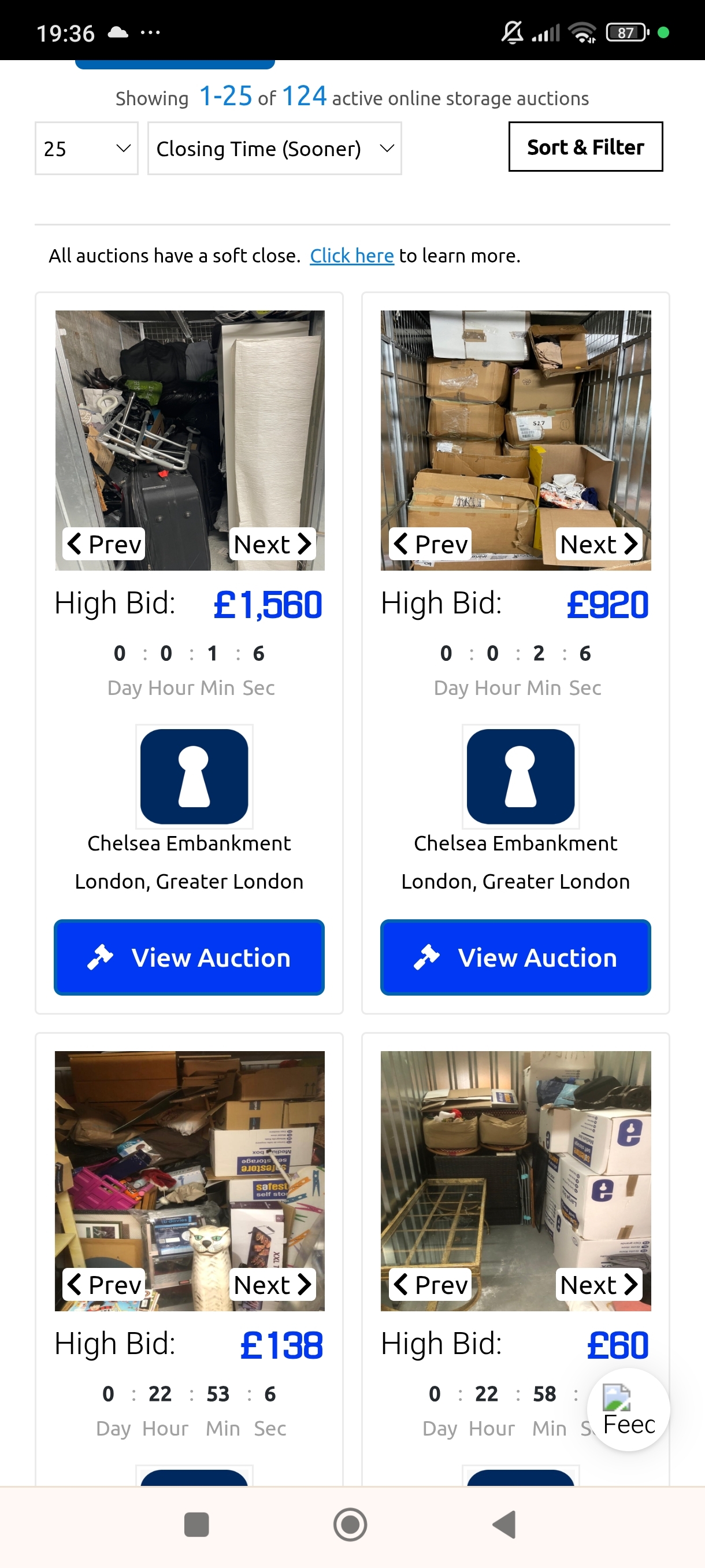View Auction with £920 high bid
705x1568 pixels.
tap(515, 957)
